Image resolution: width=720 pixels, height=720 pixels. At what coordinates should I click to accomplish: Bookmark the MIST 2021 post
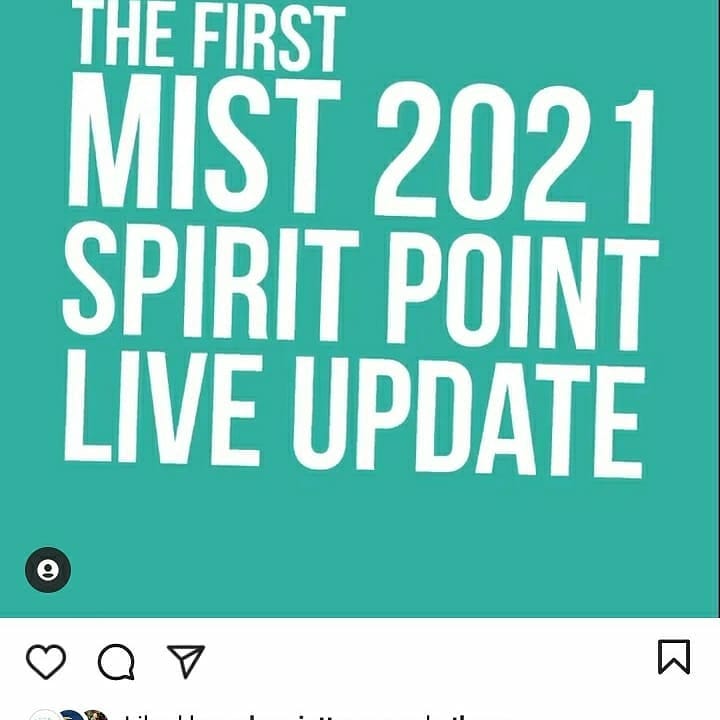673,658
